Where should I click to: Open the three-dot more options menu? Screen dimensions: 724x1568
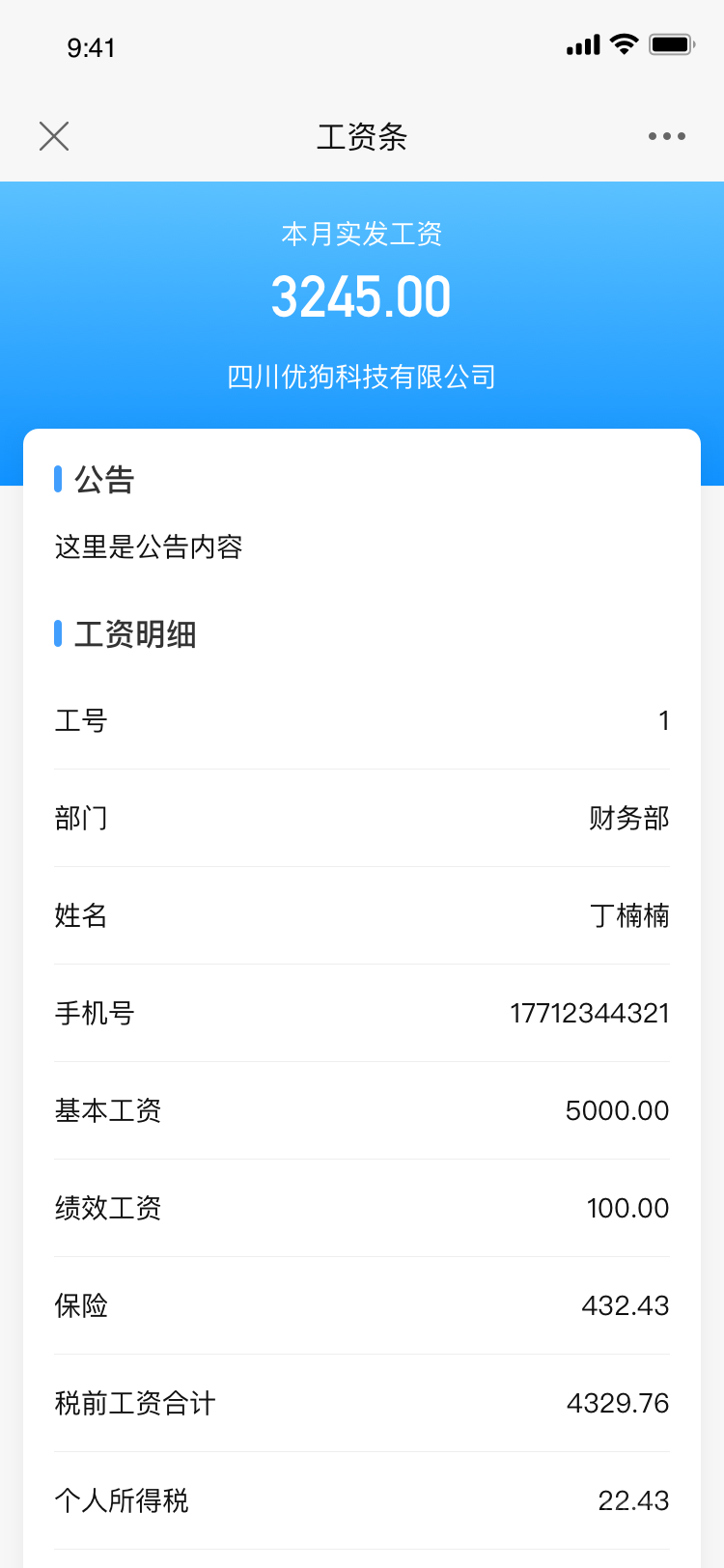coord(667,136)
